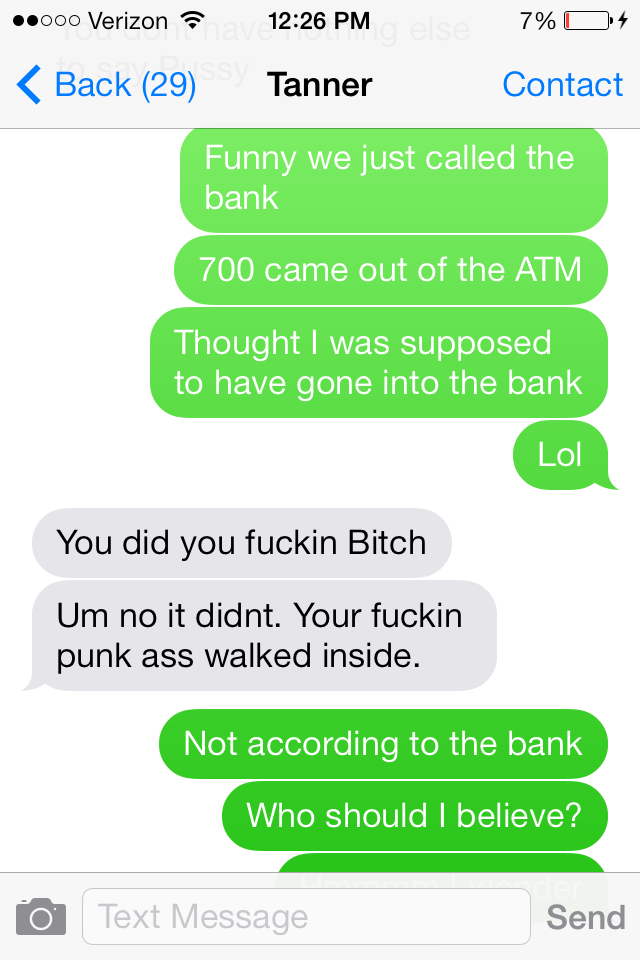Viewport: 640px width, 960px height.
Task: Go back to the messages list
Action: pos(105,85)
